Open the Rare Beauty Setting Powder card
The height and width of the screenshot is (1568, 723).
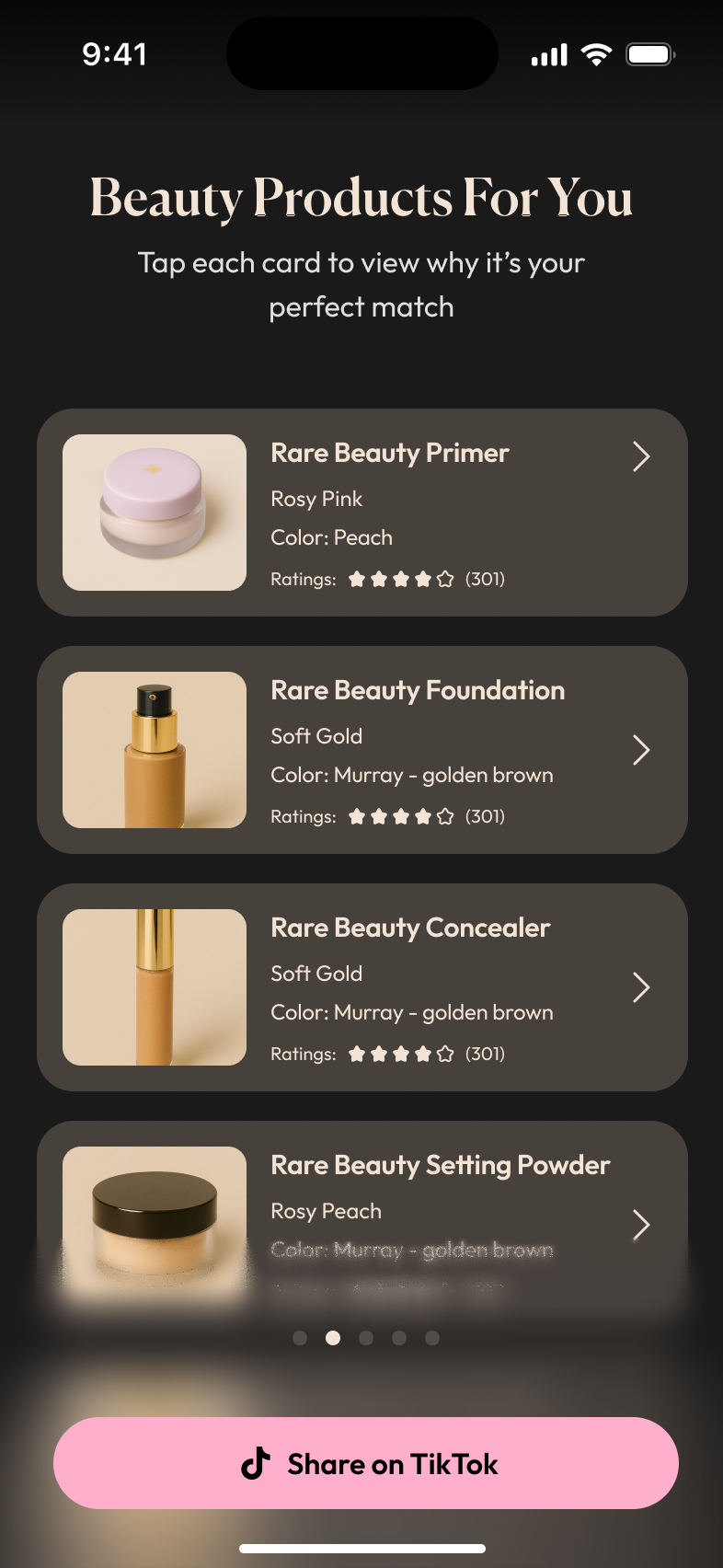point(362,1213)
